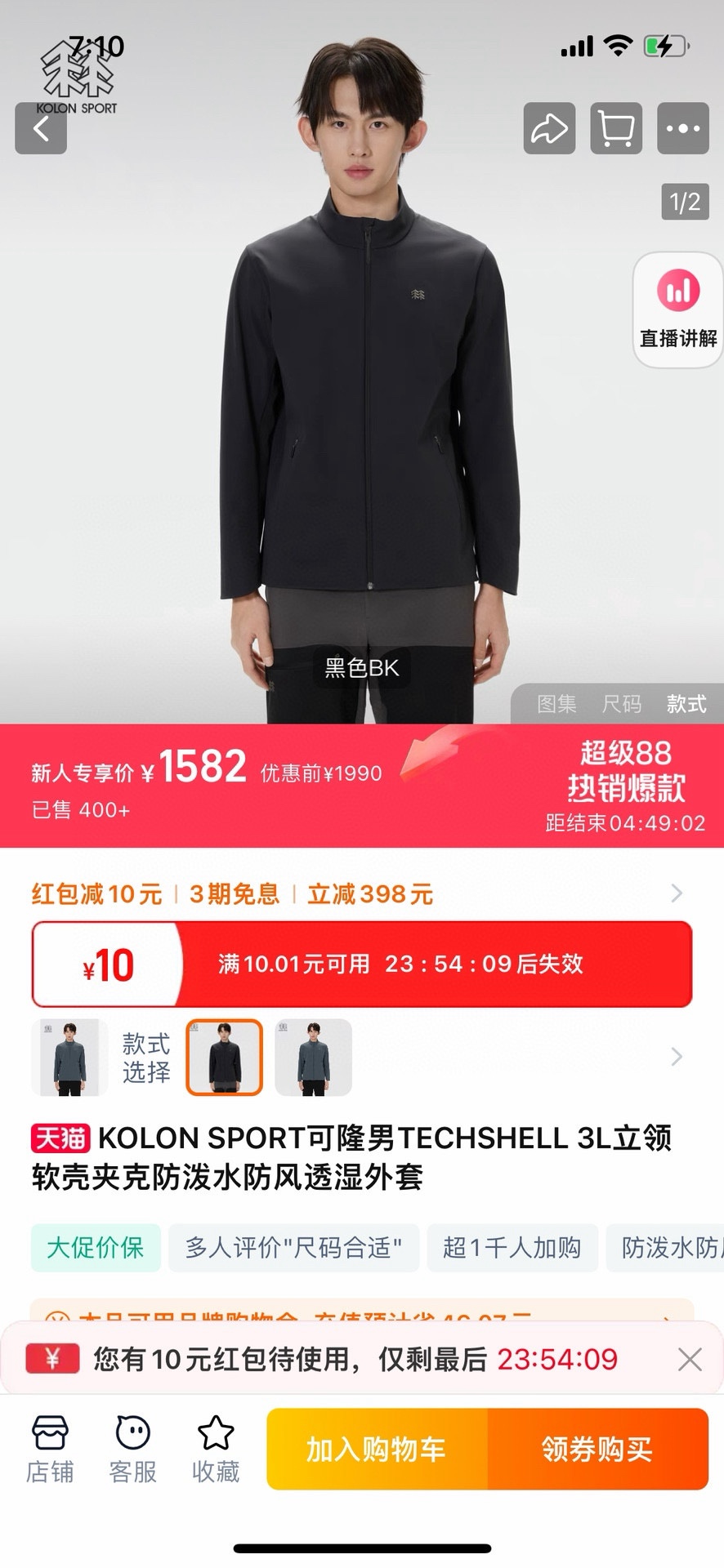
Task: Open the 店铺 store page
Action: tap(50, 1450)
